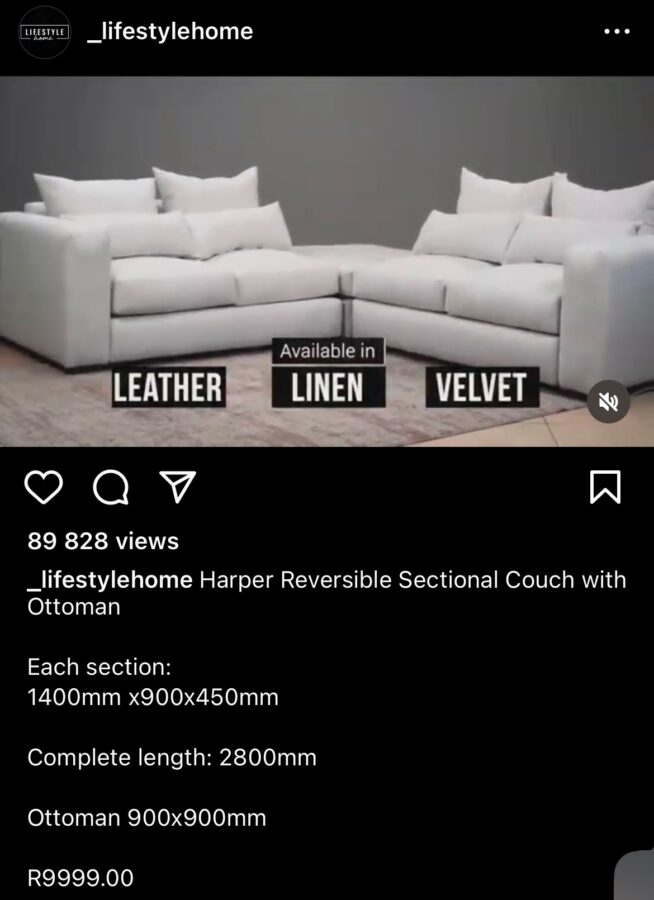Save this post with bookmark icon
Viewport: 654px width, 900px height.
(x=605, y=487)
